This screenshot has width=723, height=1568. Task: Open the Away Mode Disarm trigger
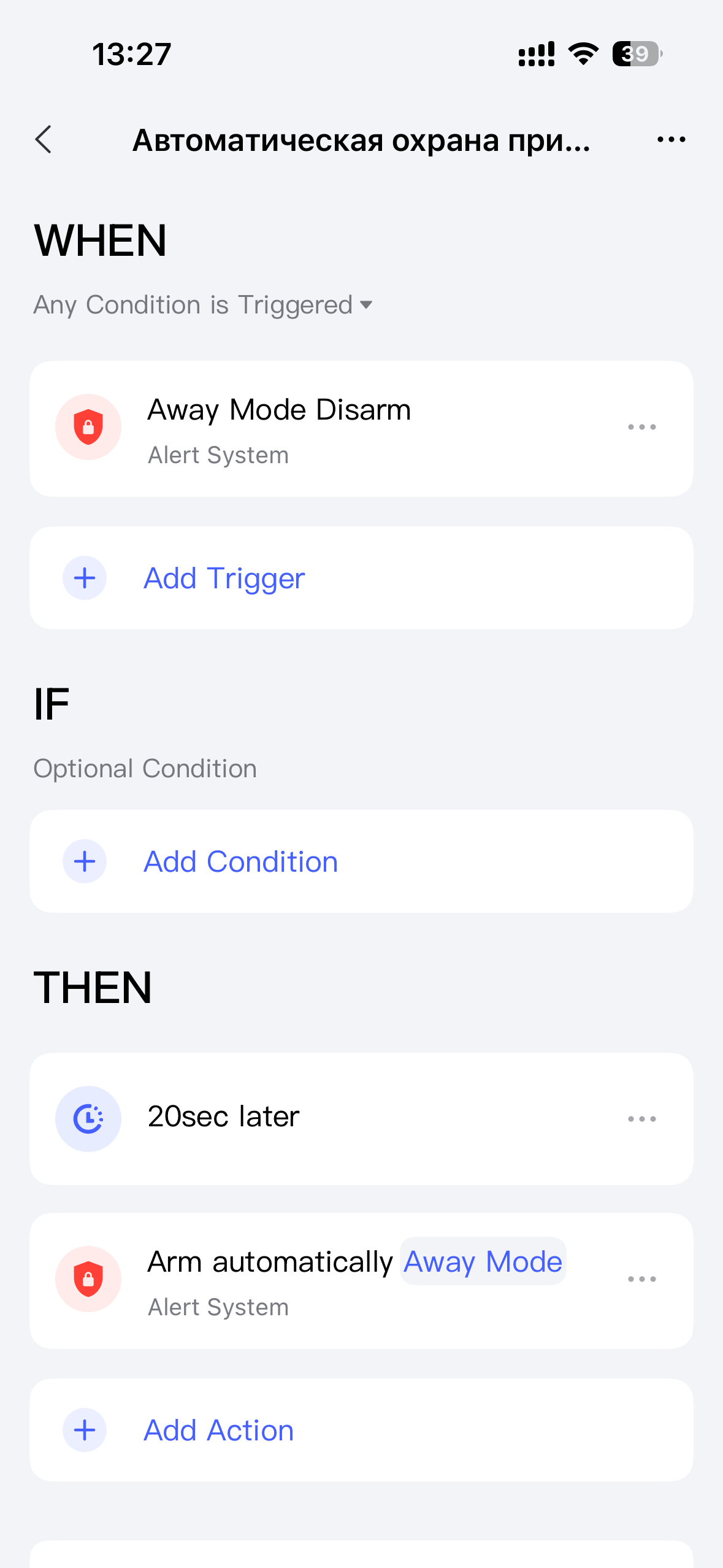361,429
